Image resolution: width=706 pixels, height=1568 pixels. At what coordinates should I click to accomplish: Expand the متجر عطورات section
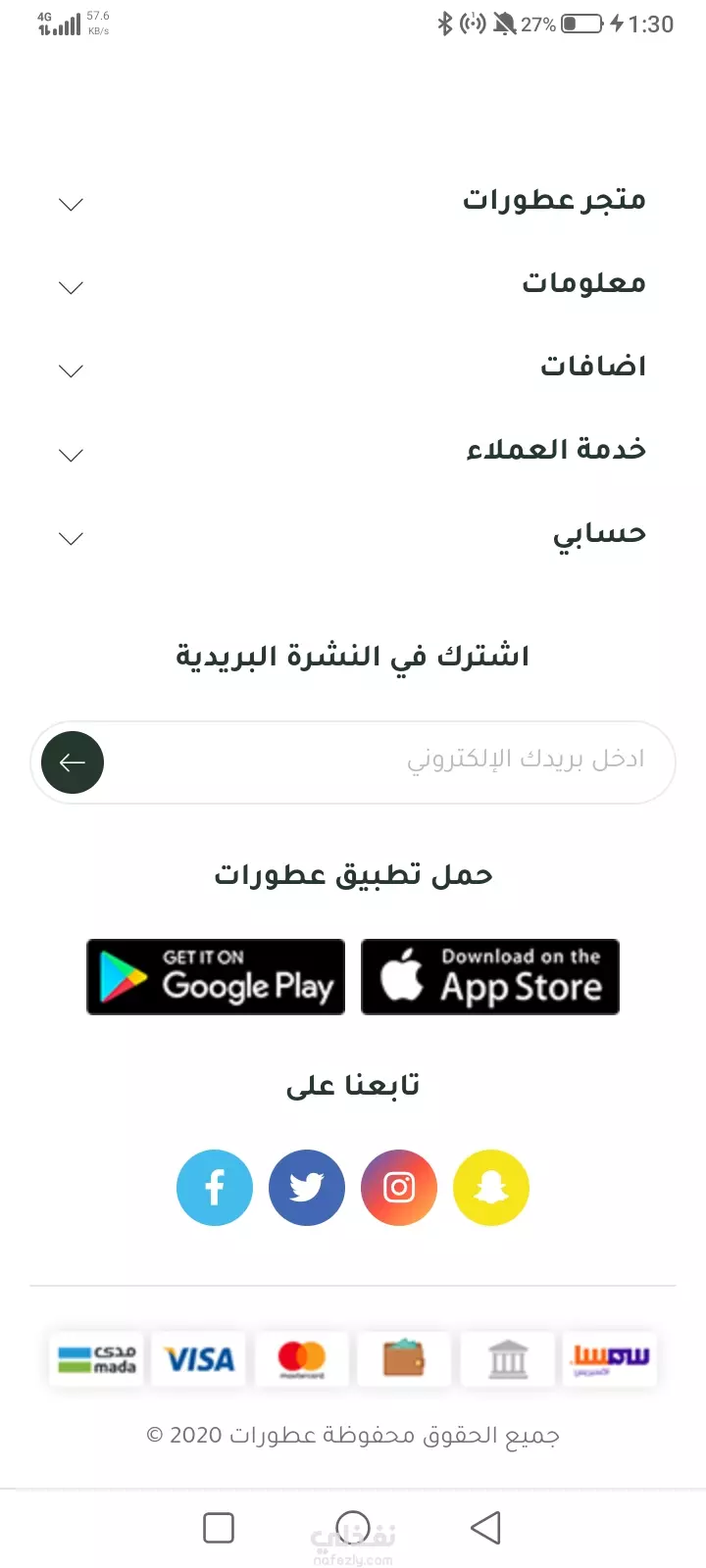(x=353, y=201)
